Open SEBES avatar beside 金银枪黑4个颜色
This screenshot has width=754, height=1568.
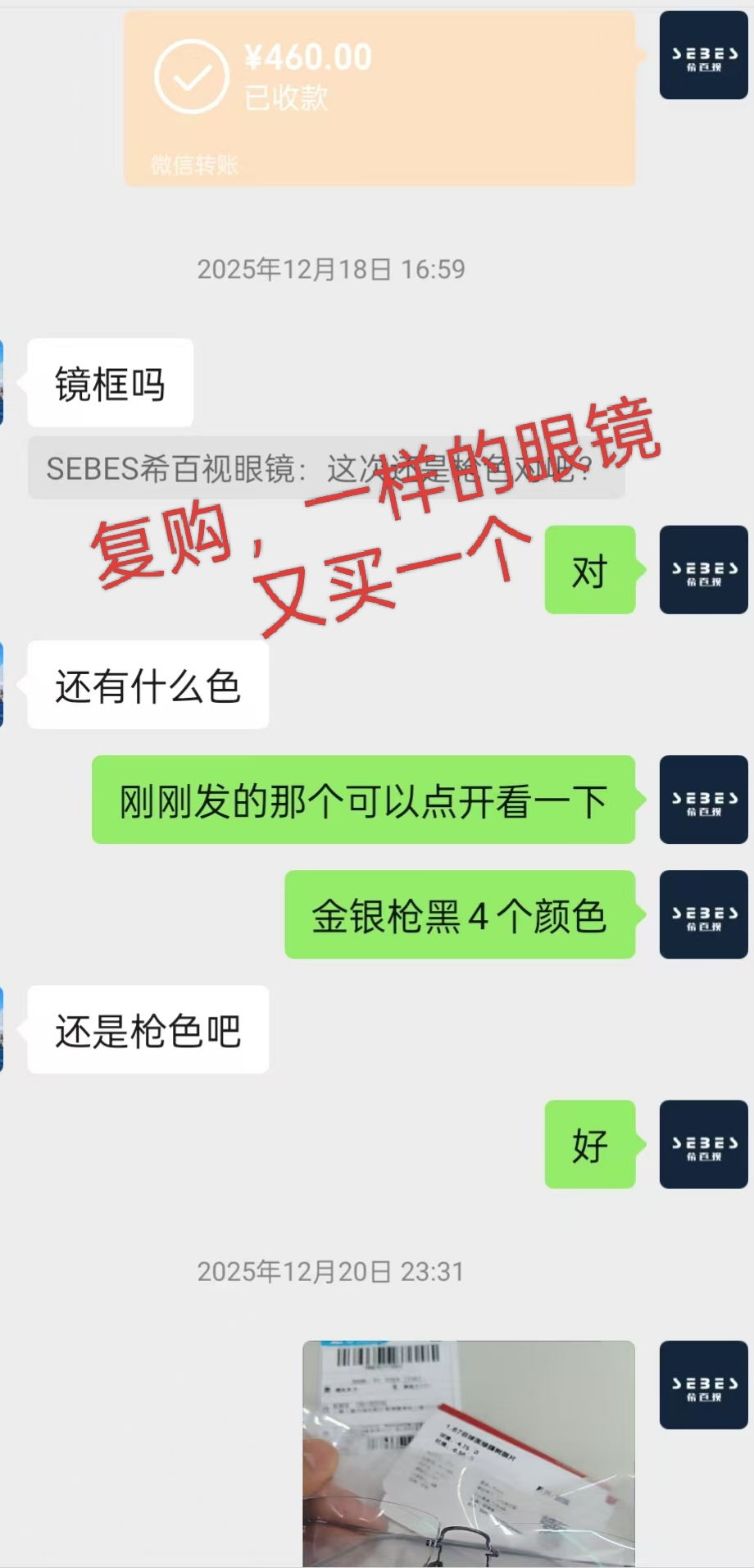pyautogui.click(x=703, y=914)
